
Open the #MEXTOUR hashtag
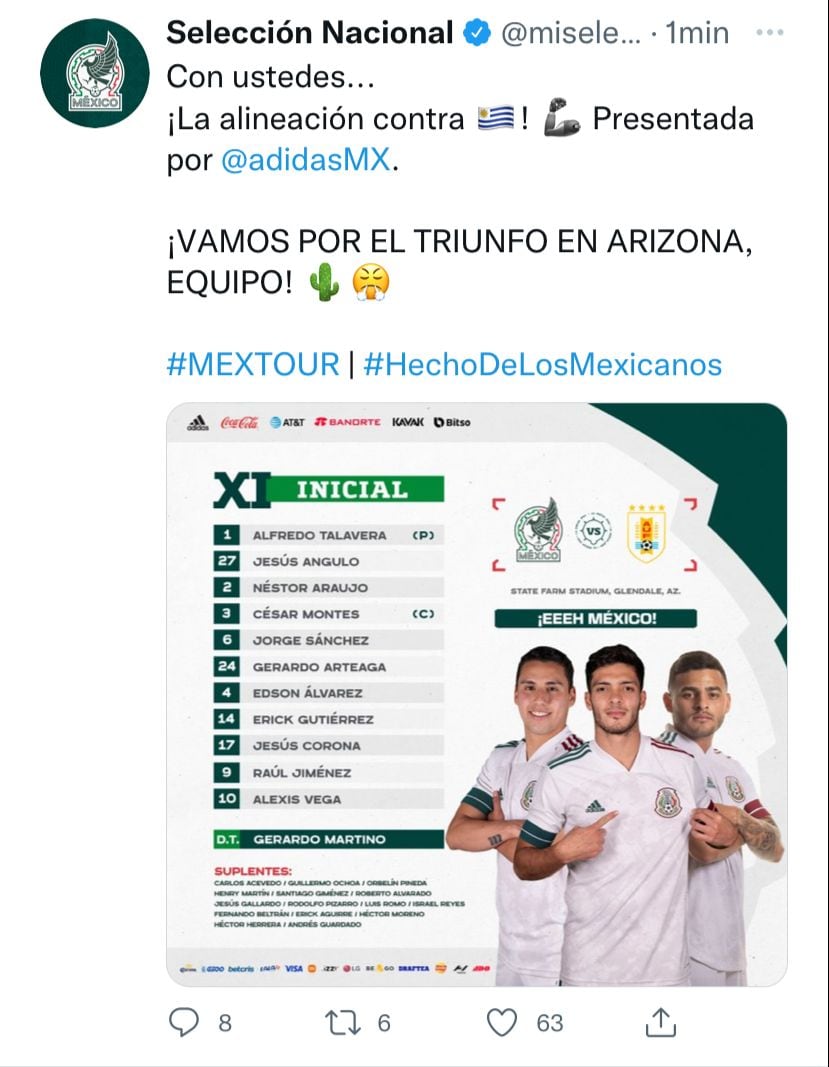point(253,364)
